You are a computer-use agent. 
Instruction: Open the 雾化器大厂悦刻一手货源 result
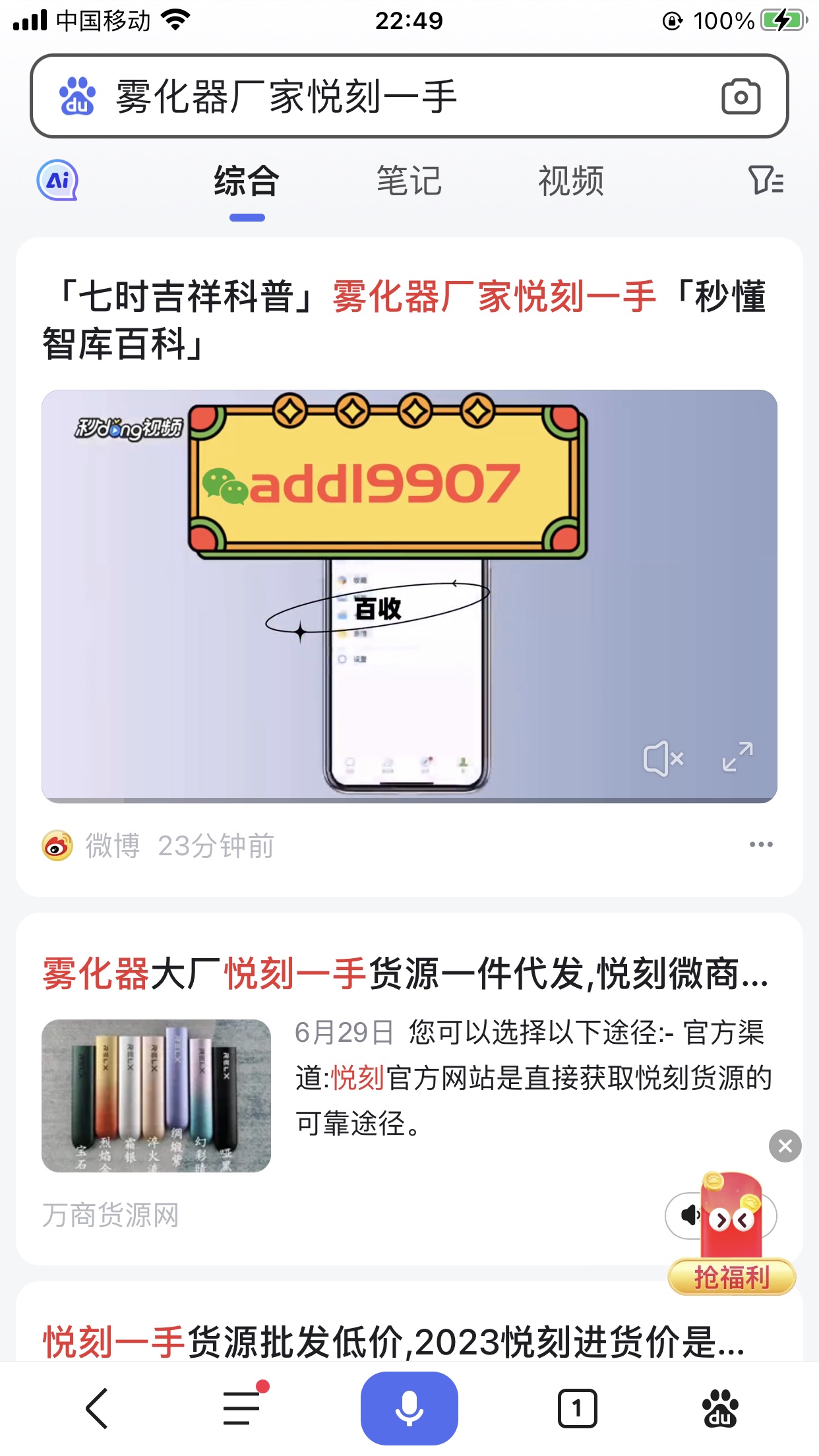pyautogui.click(x=404, y=973)
